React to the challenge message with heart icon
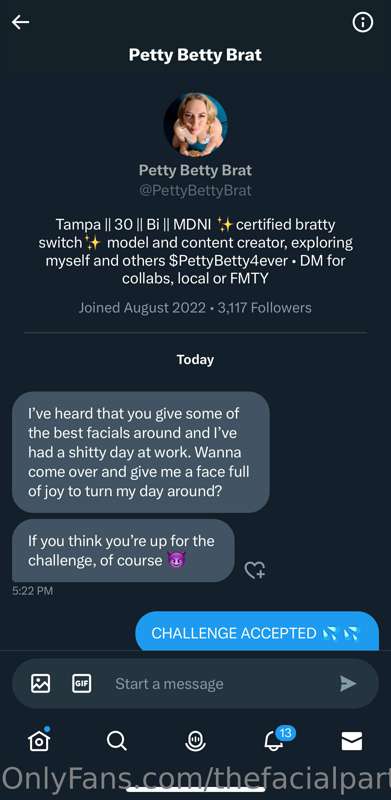Image resolution: width=391 pixels, height=800 pixels. coord(254,570)
